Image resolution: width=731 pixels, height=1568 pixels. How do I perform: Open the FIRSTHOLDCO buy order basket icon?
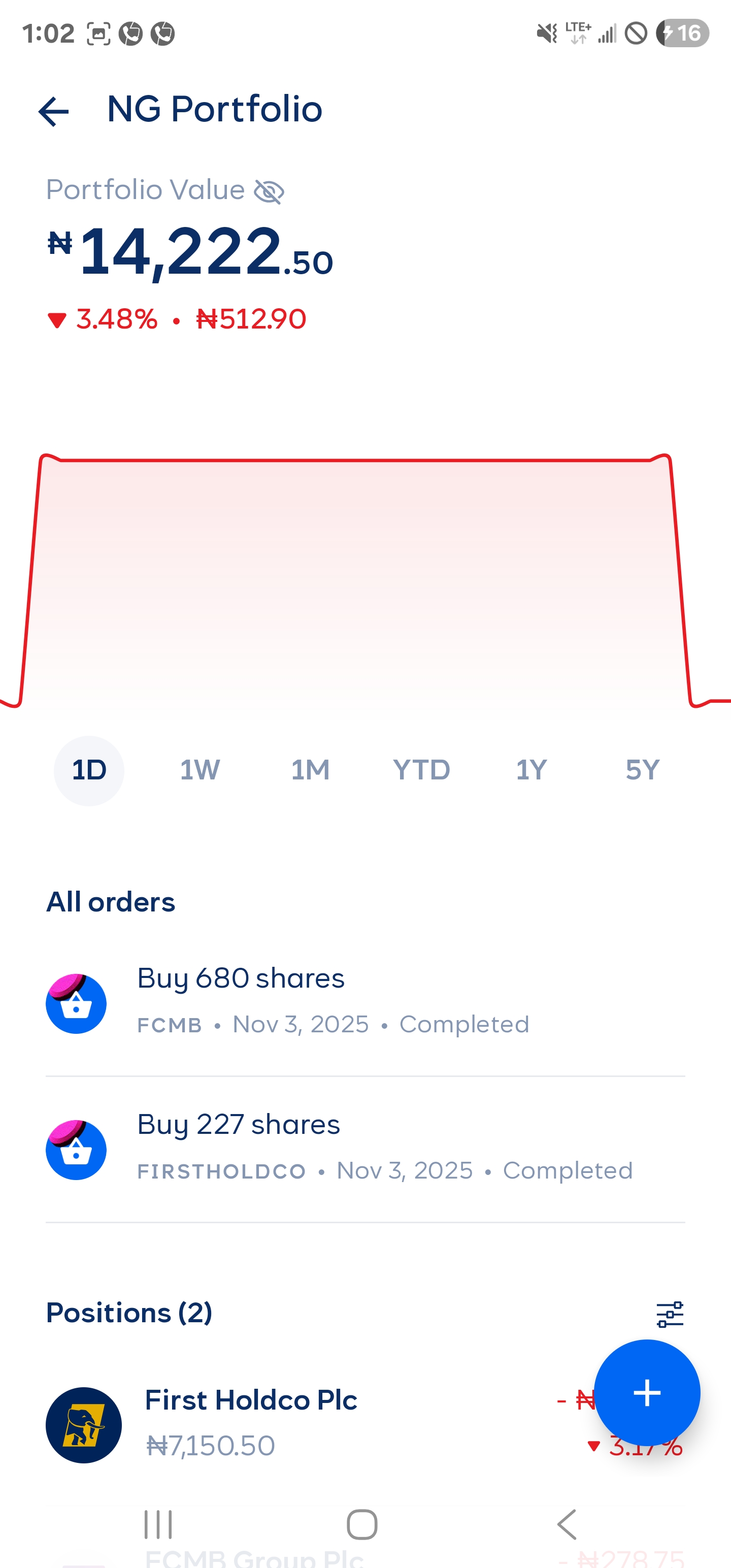click(x=76, y=1150)
